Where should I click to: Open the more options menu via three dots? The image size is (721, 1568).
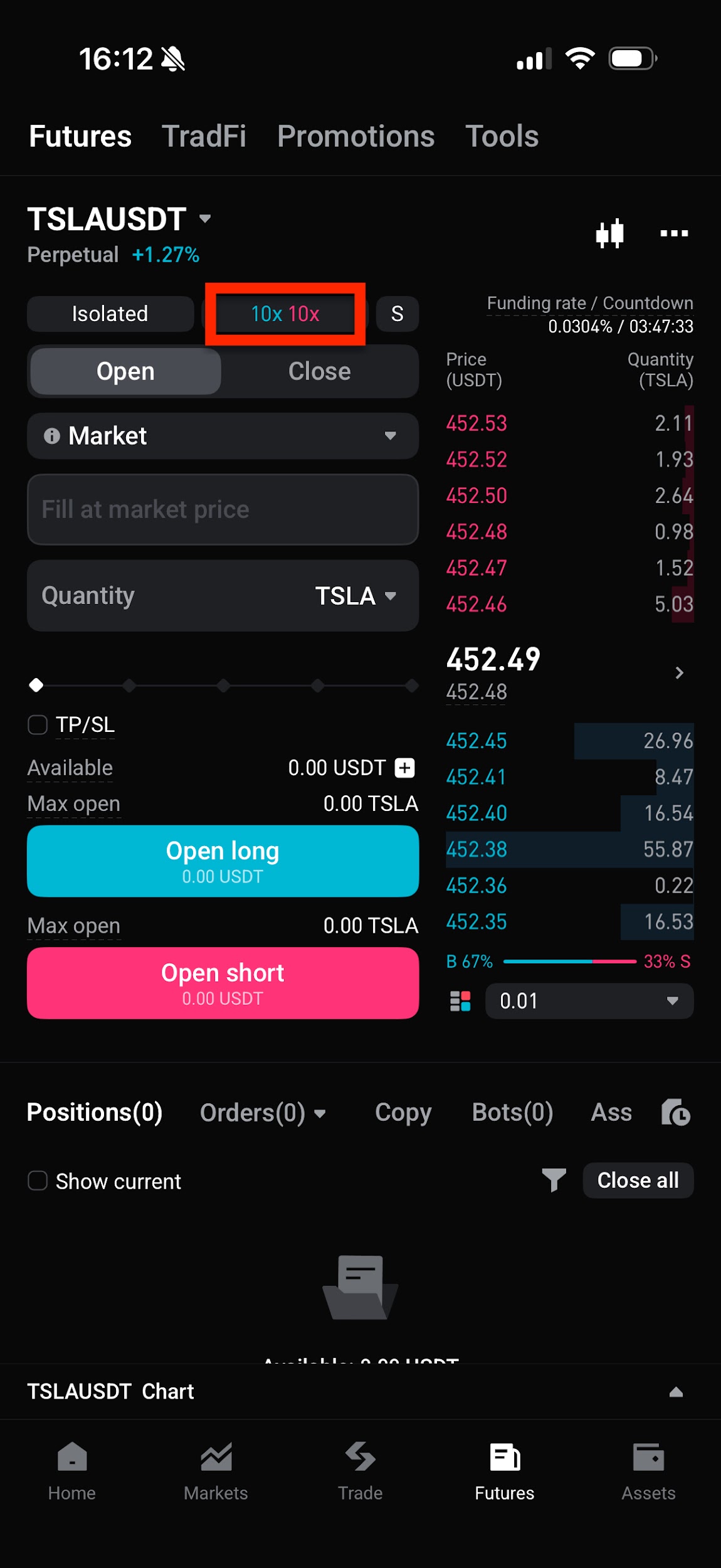674,233
